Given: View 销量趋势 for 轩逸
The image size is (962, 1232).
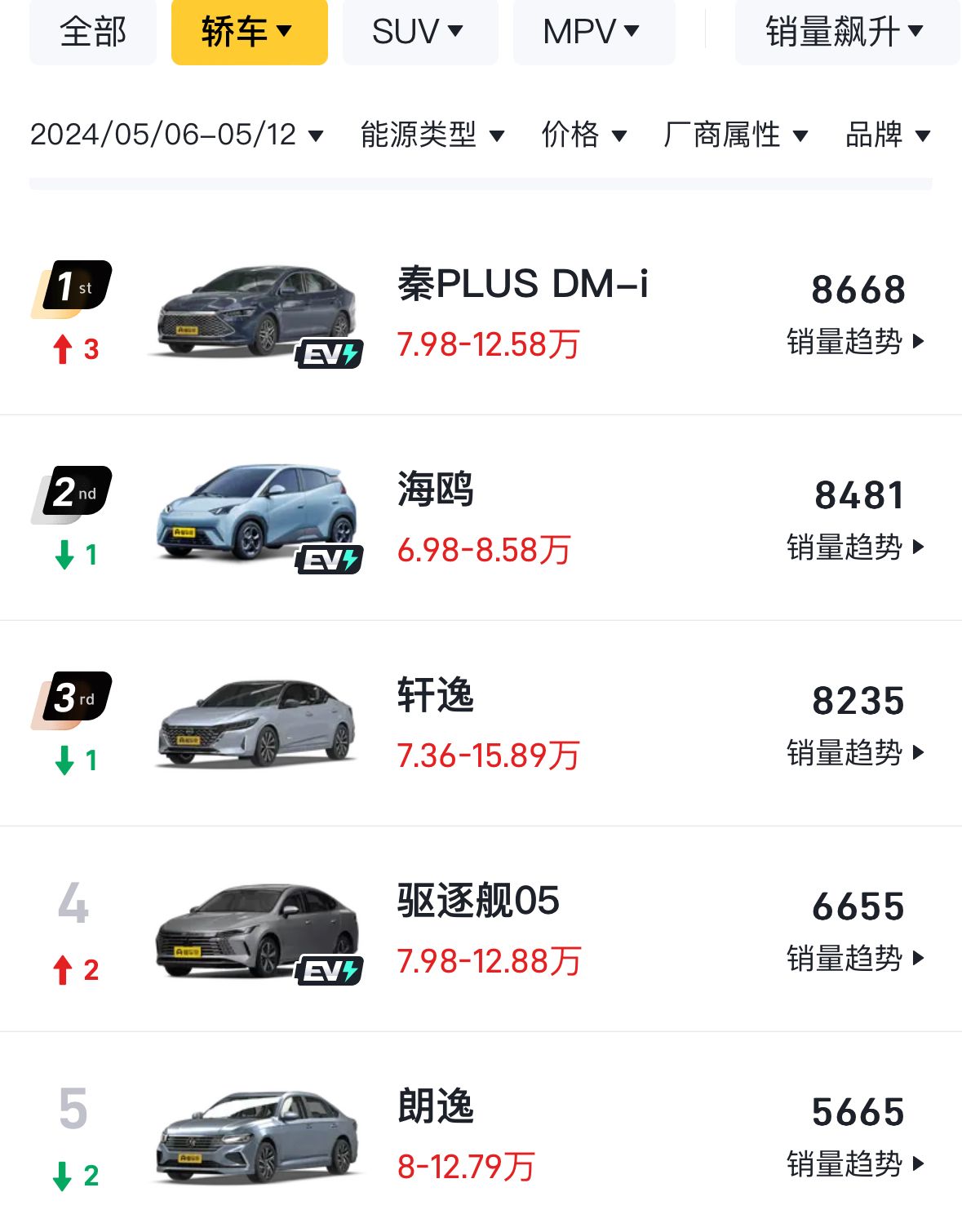Looking at the screenshot, I should [855, 752].
